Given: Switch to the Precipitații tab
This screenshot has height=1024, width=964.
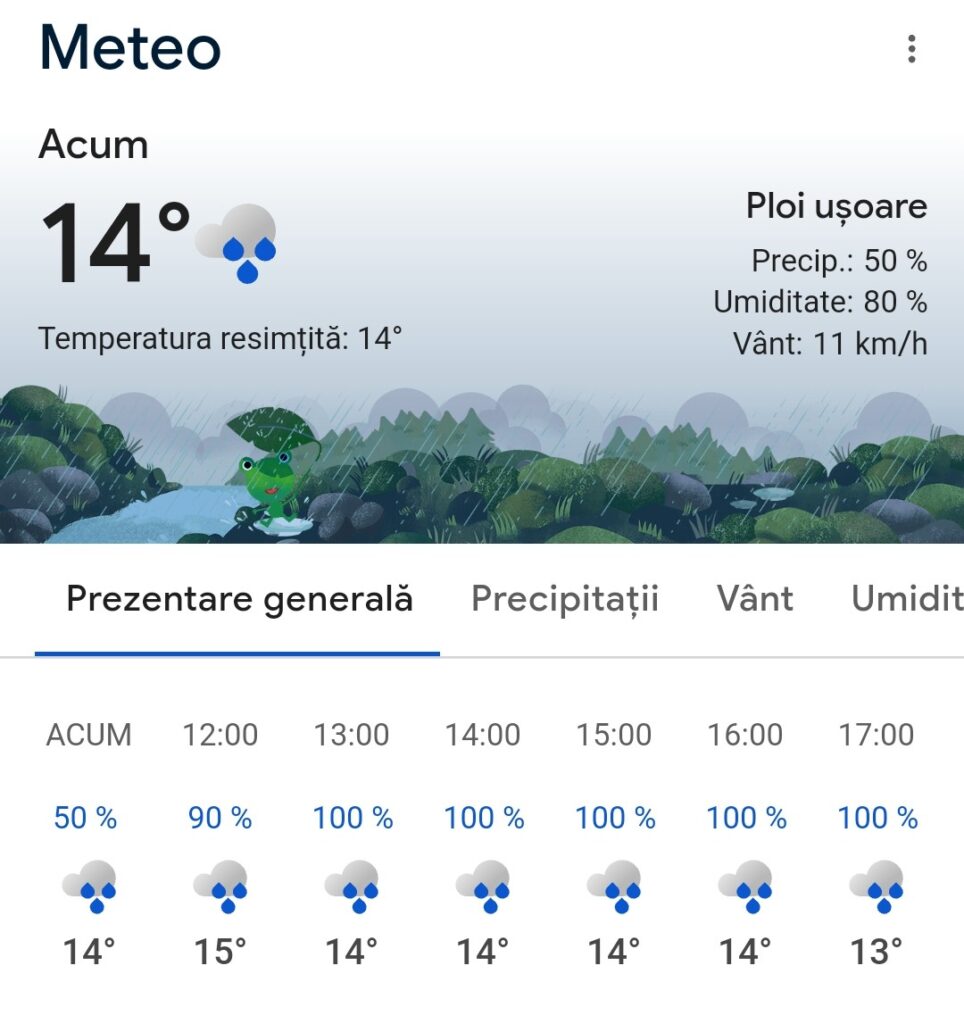Looking at the screenshot, I should coord(565,598).
